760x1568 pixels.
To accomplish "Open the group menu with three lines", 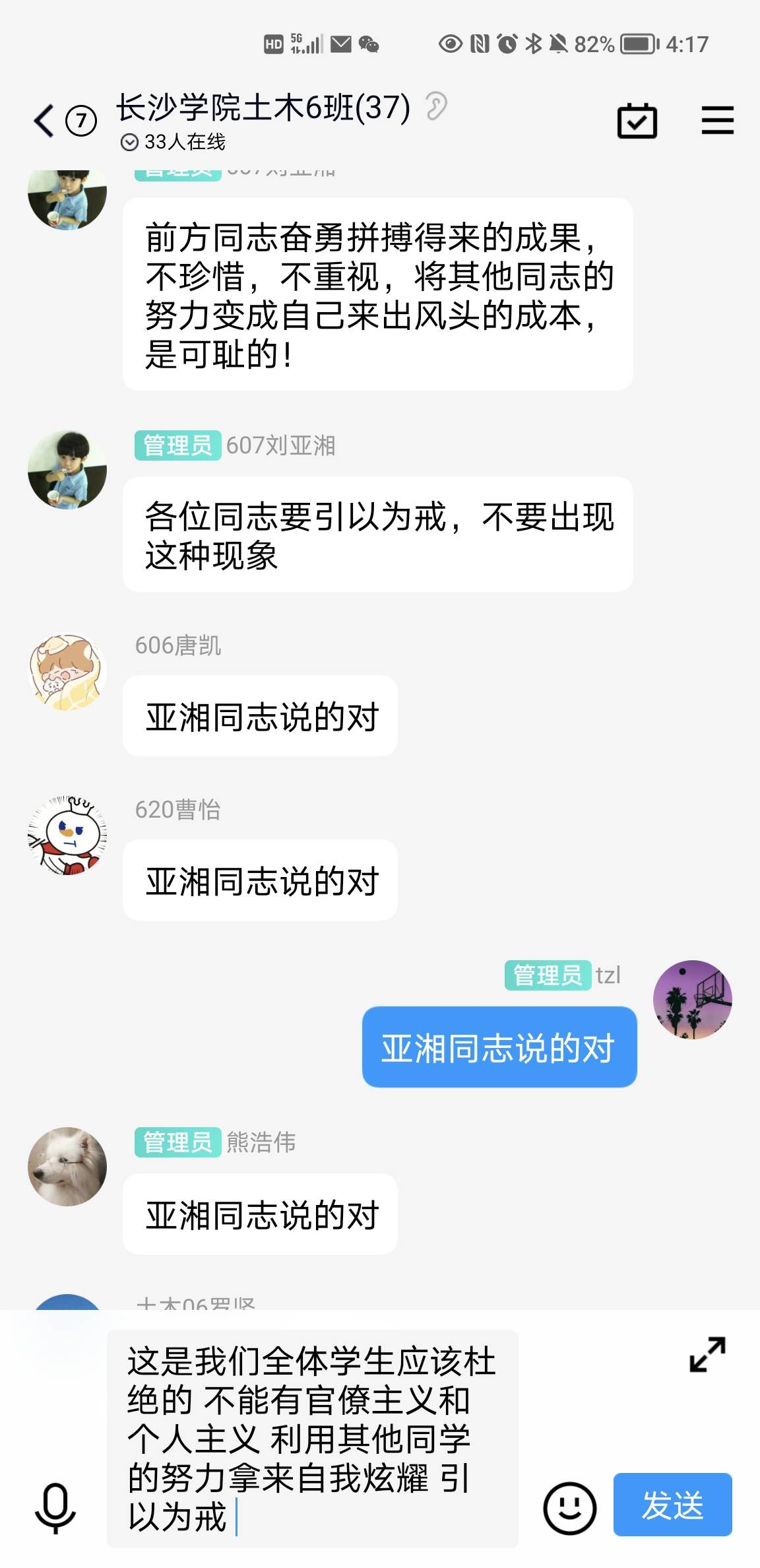I will [x=717, y=121].
